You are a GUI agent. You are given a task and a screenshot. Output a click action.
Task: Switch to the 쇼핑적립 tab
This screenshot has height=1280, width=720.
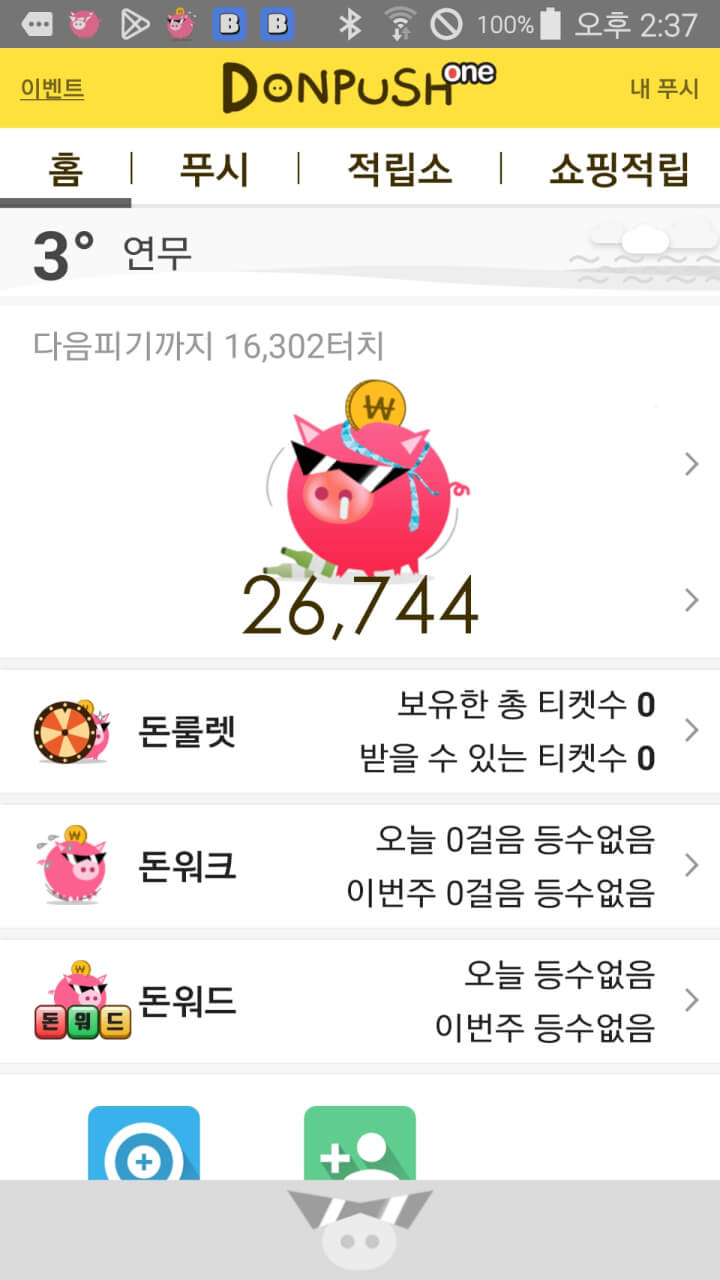[x=618, y=168]
